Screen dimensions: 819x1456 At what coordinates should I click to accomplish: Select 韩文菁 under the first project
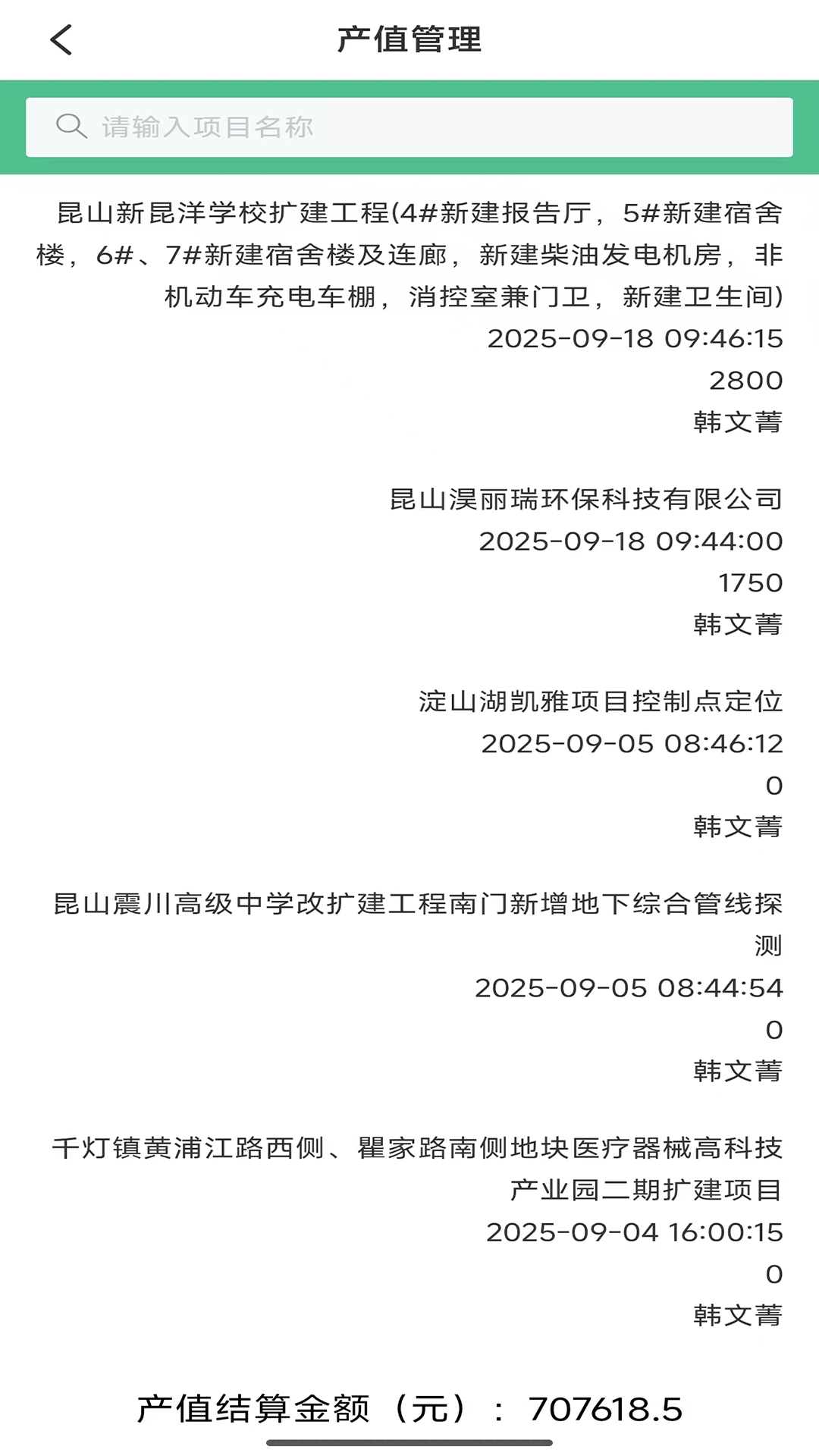coord(736,423)
